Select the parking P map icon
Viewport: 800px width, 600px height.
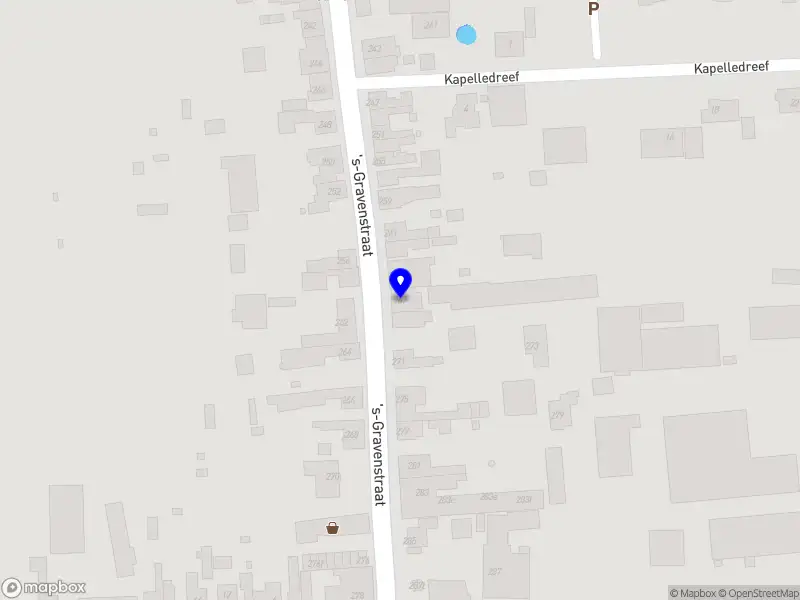coord(593,8)
